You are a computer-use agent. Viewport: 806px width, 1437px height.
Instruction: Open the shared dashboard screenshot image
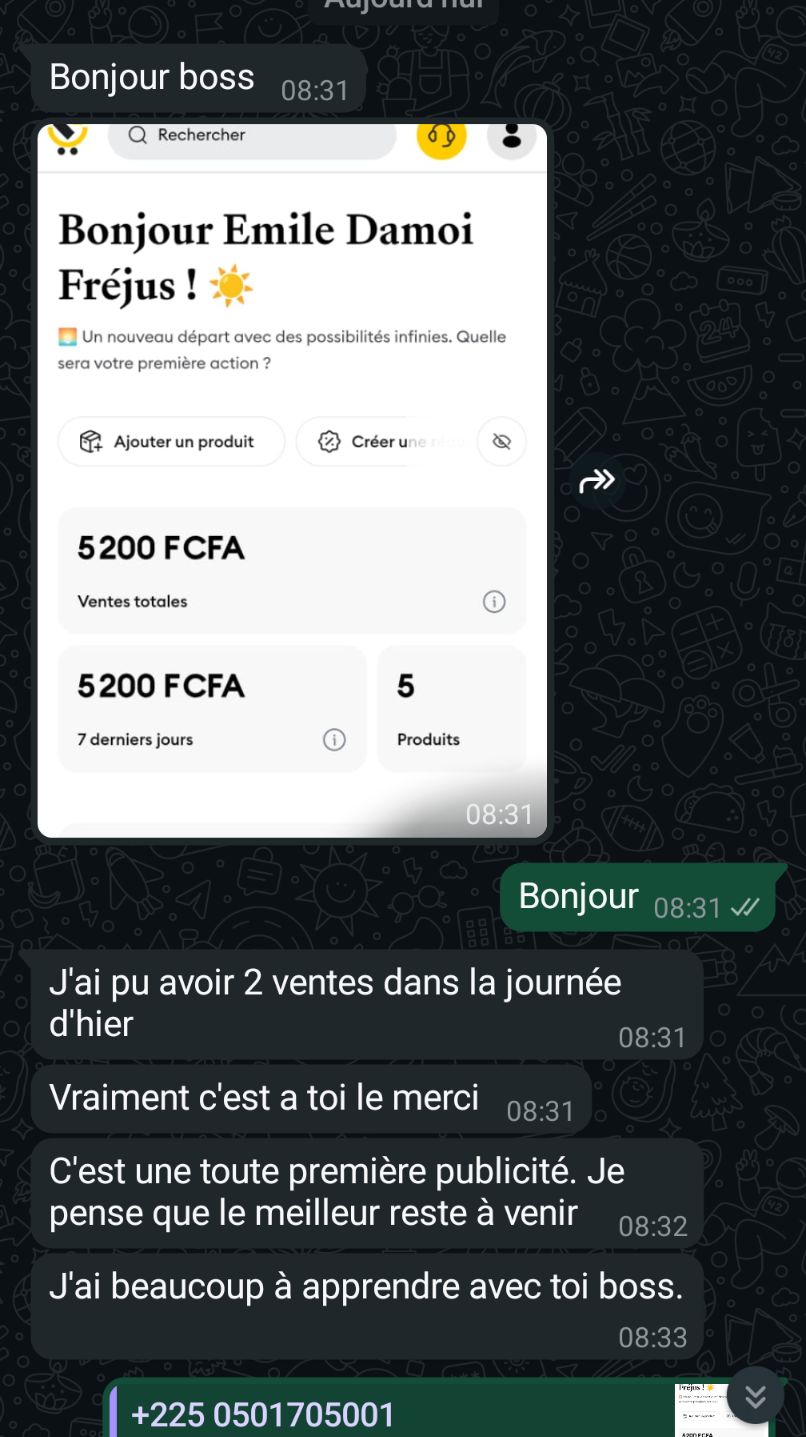tap(292, 480)
